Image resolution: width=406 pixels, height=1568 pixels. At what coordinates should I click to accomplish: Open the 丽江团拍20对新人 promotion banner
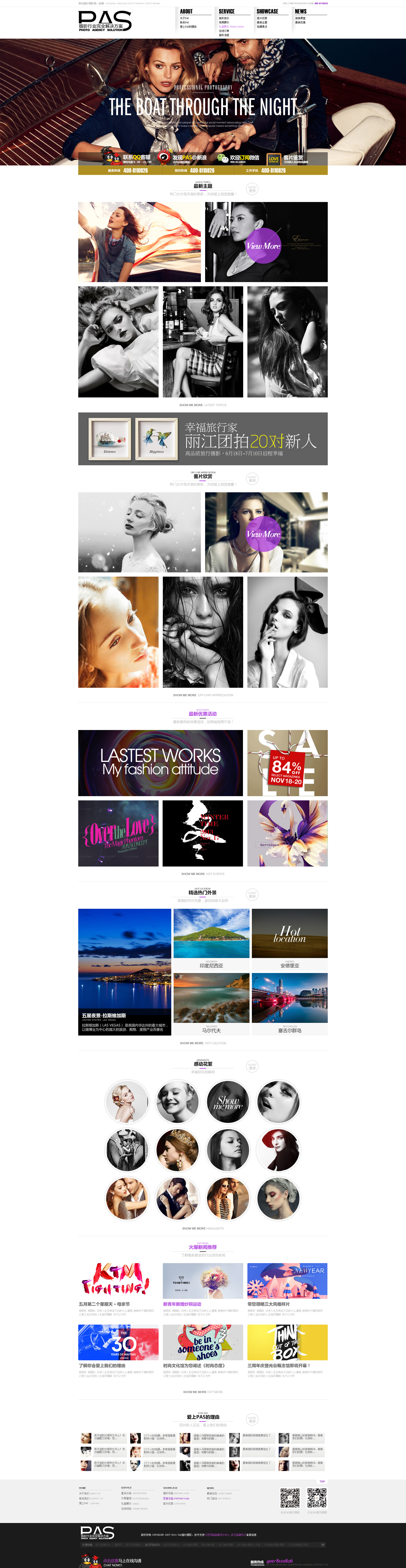202,439
